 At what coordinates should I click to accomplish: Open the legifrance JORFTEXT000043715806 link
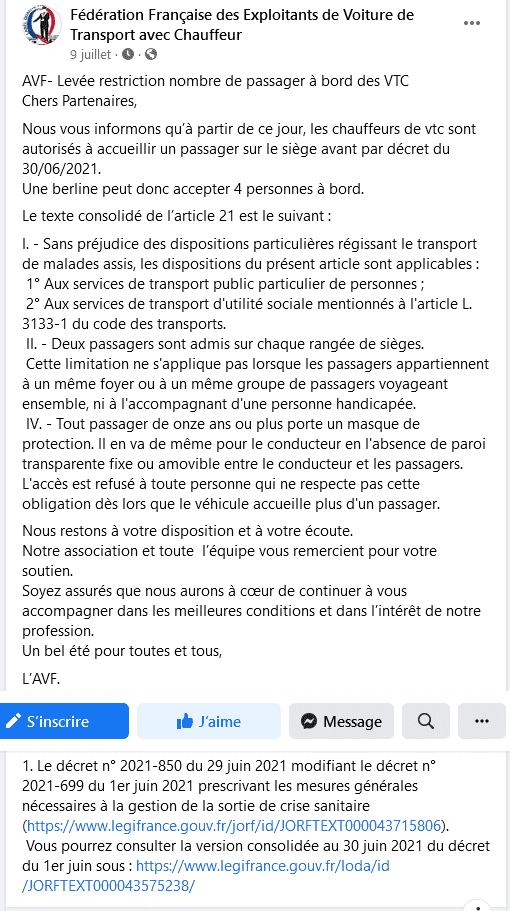[x=235, y=824]
